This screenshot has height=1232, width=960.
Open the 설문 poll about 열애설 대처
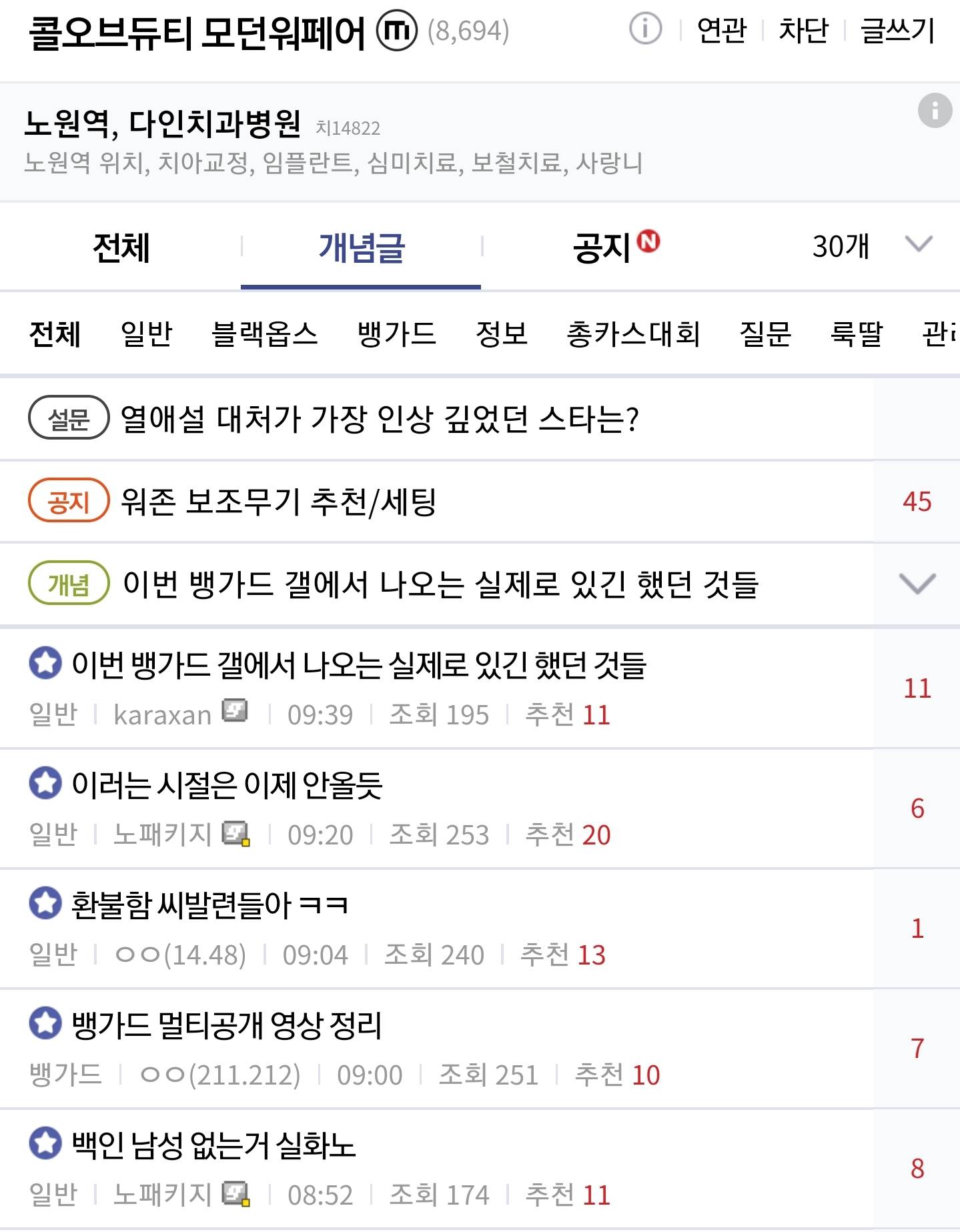(379, 419)
